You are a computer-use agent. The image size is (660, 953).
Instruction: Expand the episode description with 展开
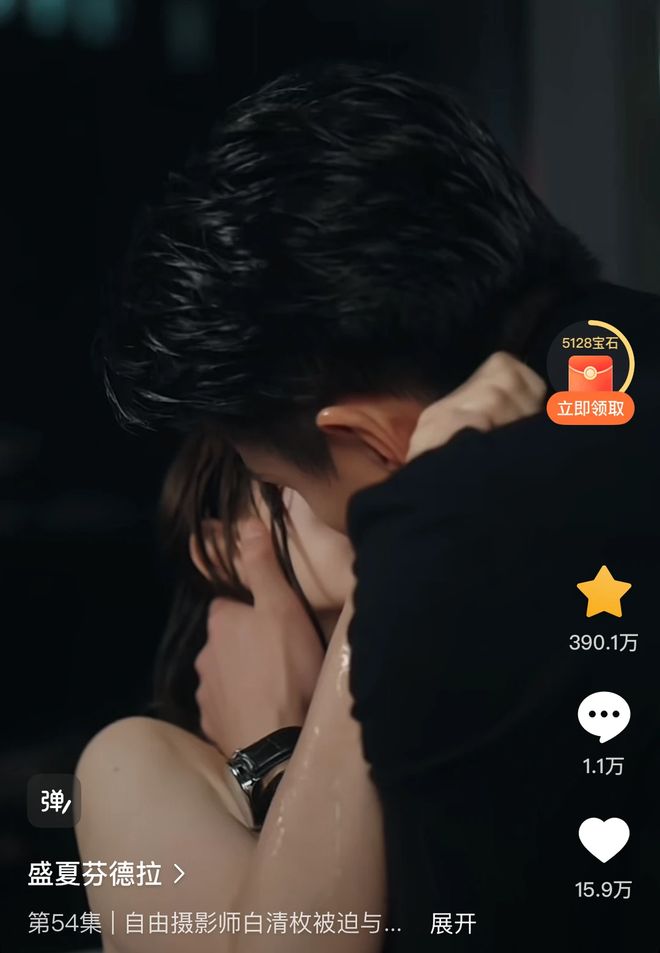coord(453,923)
